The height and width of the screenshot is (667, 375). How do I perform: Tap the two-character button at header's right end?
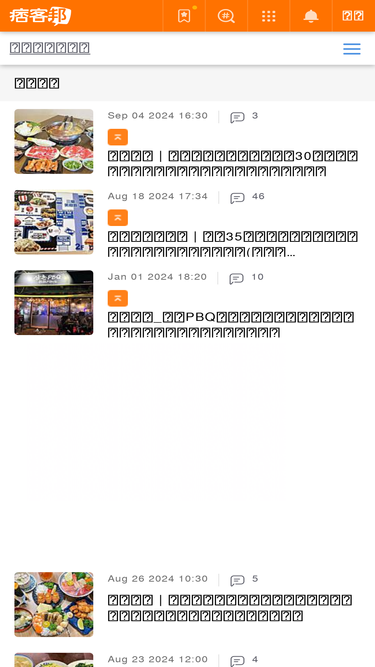[x=353, y=16]
